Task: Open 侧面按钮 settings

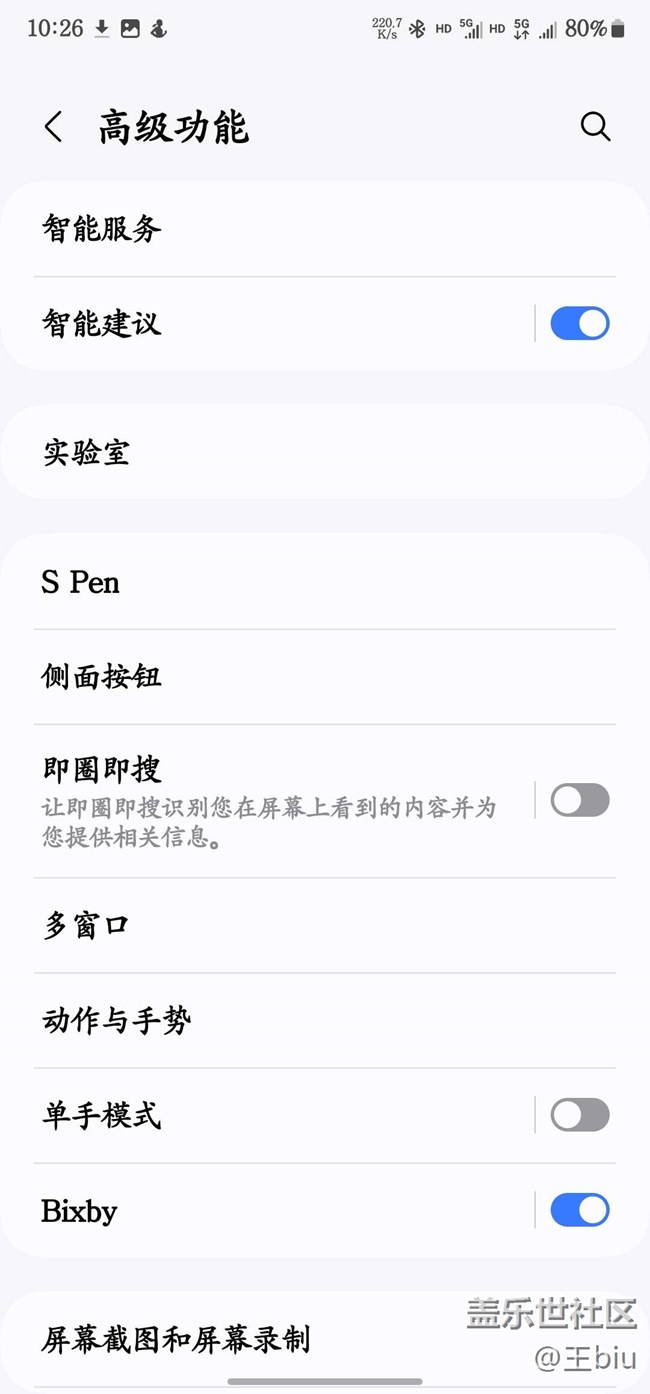Action: [x=300, y=677]
